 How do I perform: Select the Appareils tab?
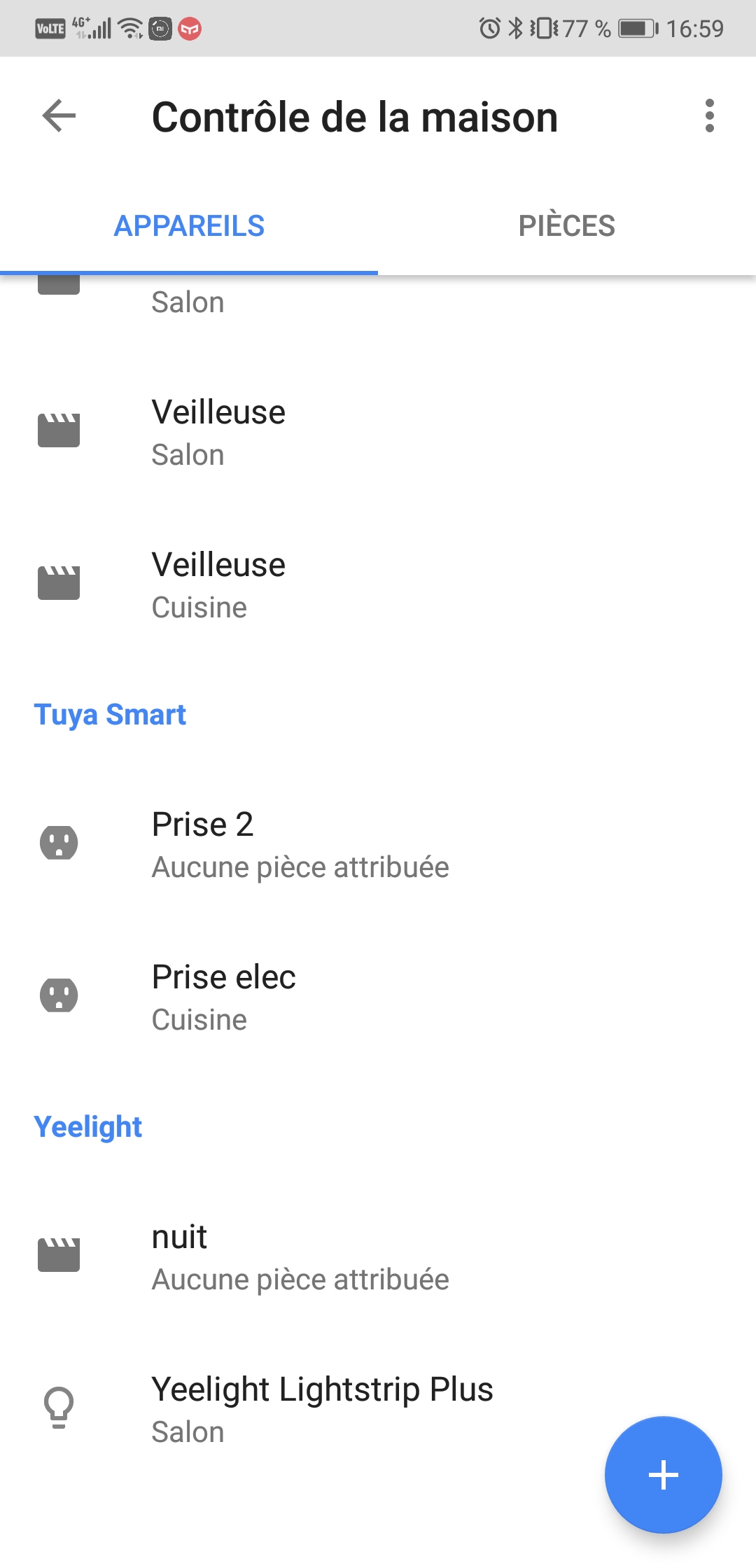(x=189, y=226)
